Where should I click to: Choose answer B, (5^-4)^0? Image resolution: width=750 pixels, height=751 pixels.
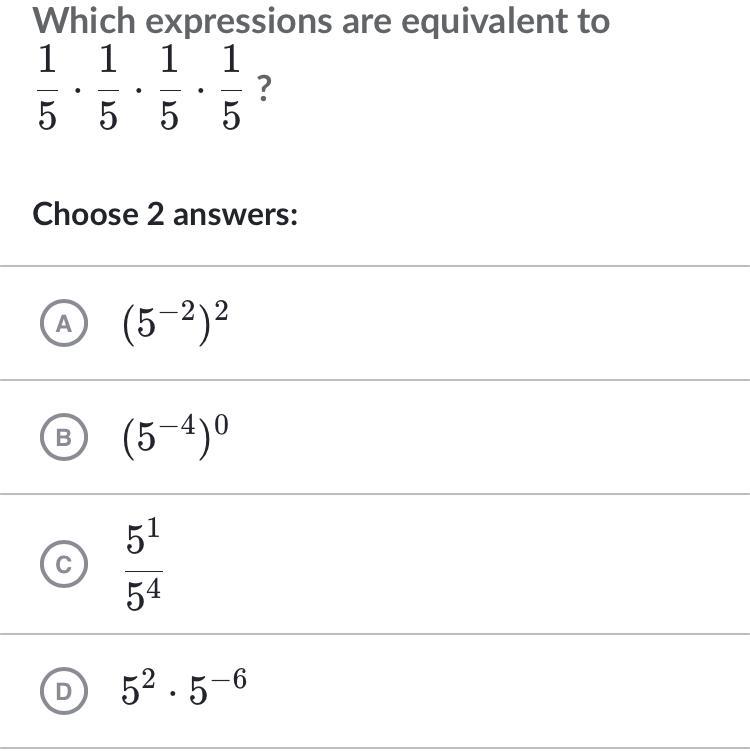pos(64,437)
